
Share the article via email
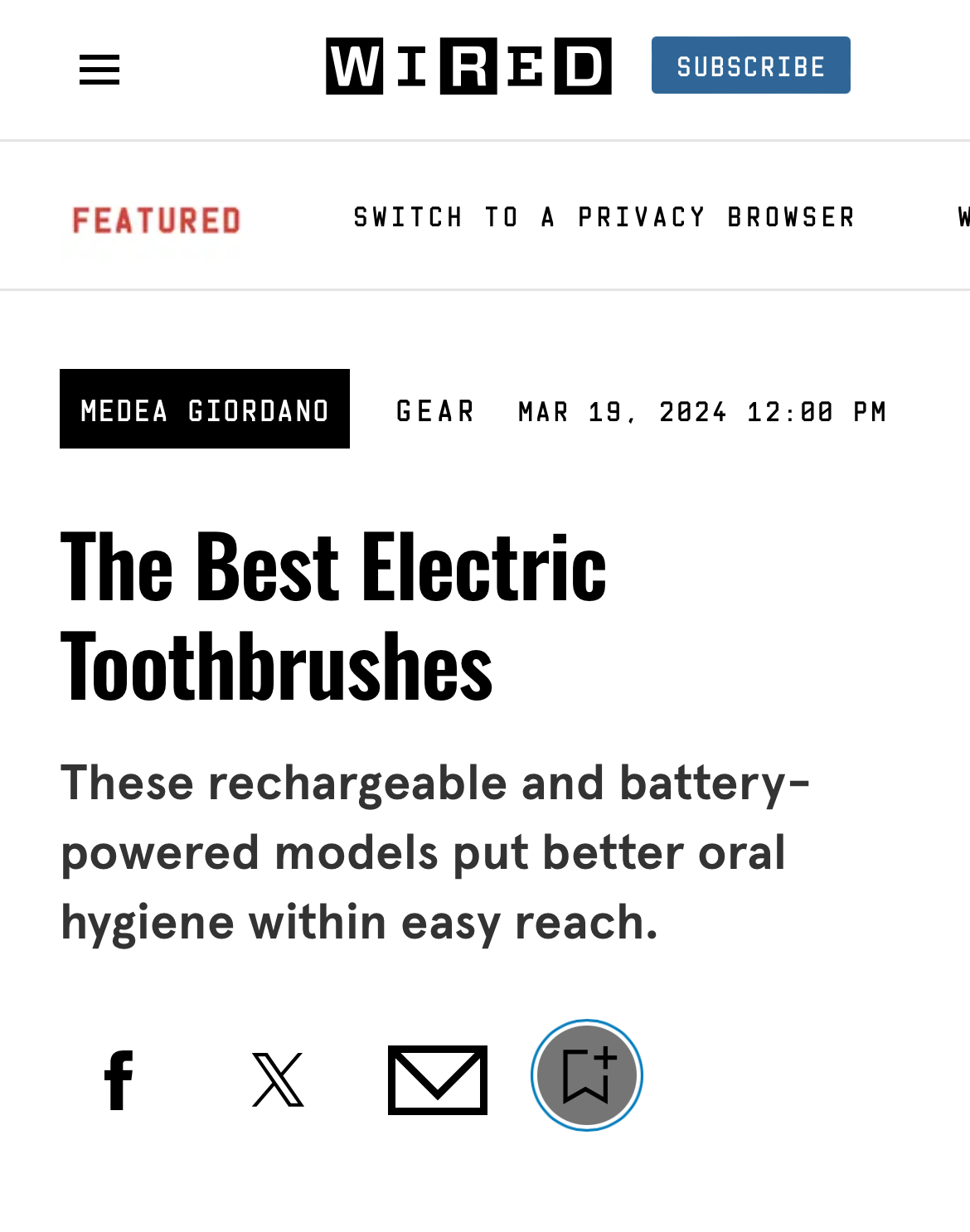click(x=438, y=1079)
